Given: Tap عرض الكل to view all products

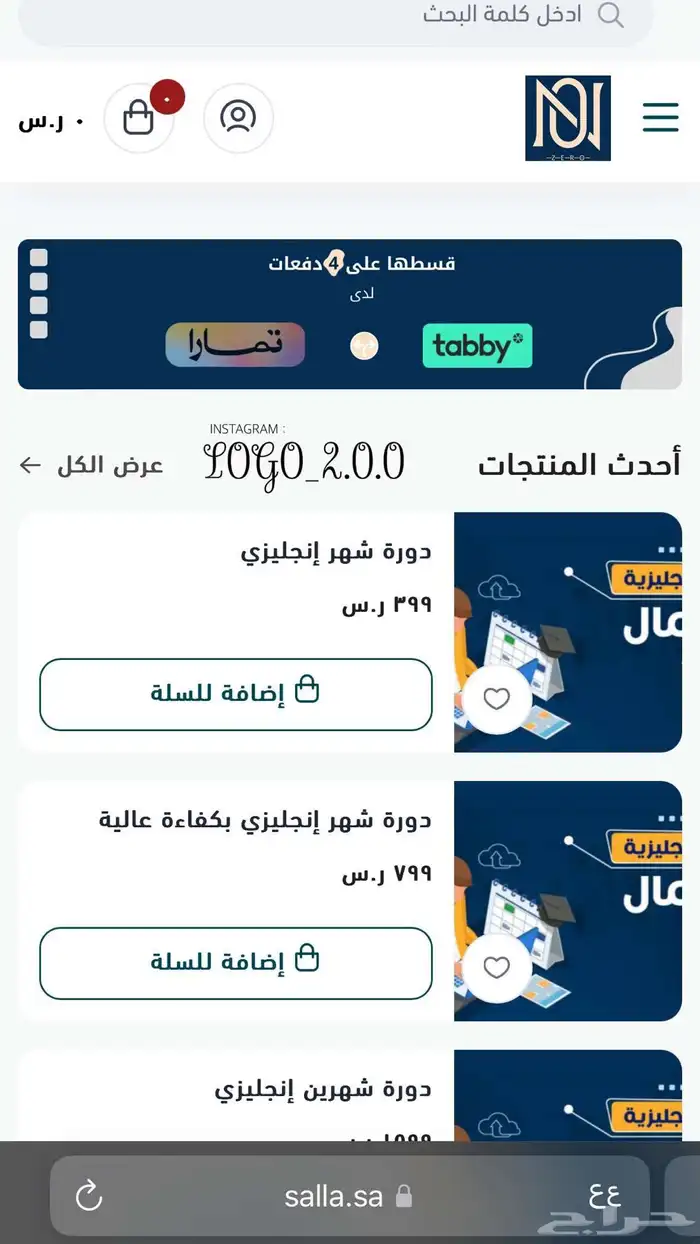Looking at the screenshot, I should [92, 465].
